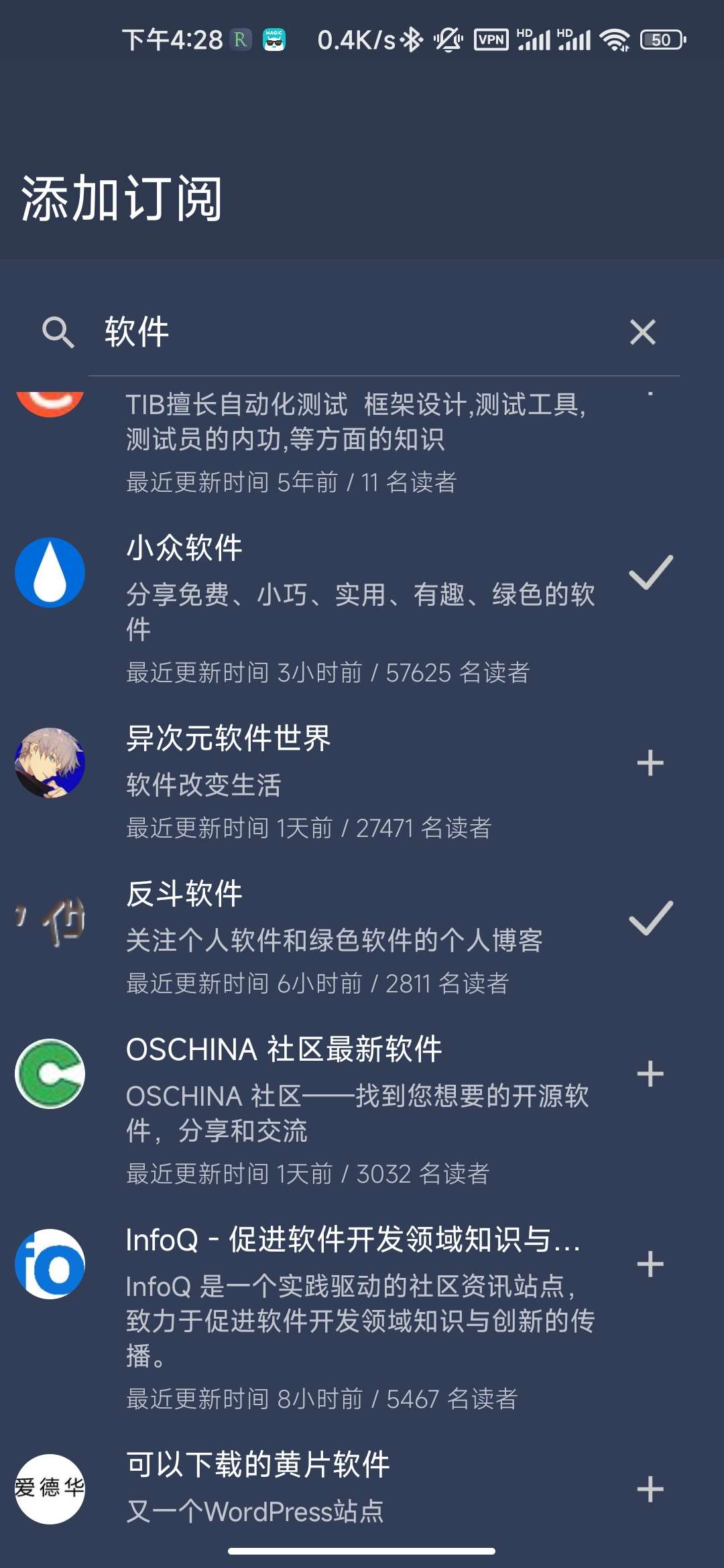Add the InfoQ feed with the plus icon
Viewport: 724px width, 1568px height.
[x=650, y=1264]
